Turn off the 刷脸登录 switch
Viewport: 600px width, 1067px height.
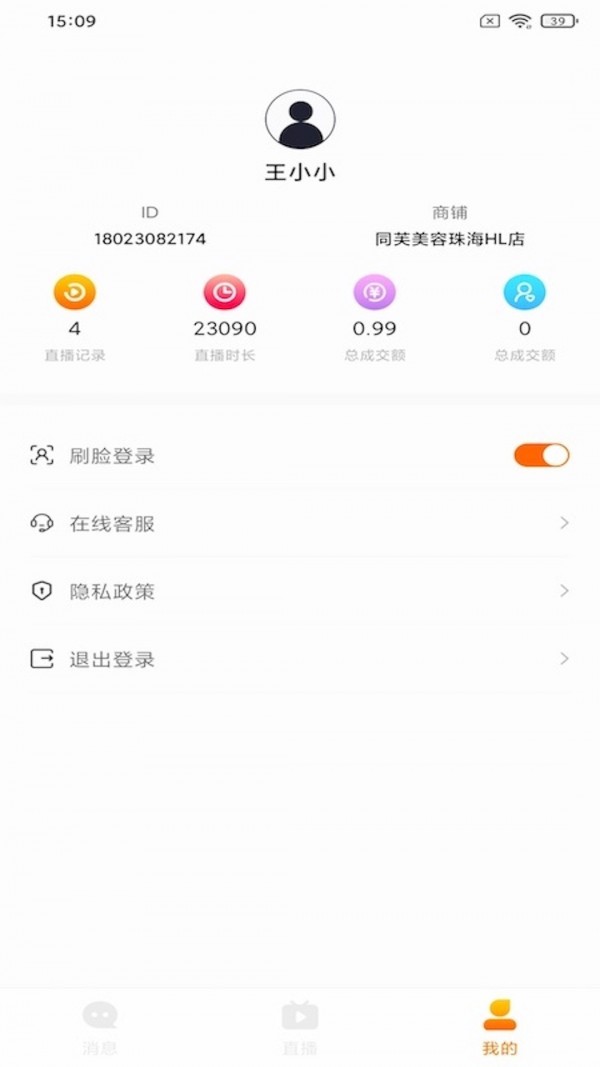click(x=541, y=456)
